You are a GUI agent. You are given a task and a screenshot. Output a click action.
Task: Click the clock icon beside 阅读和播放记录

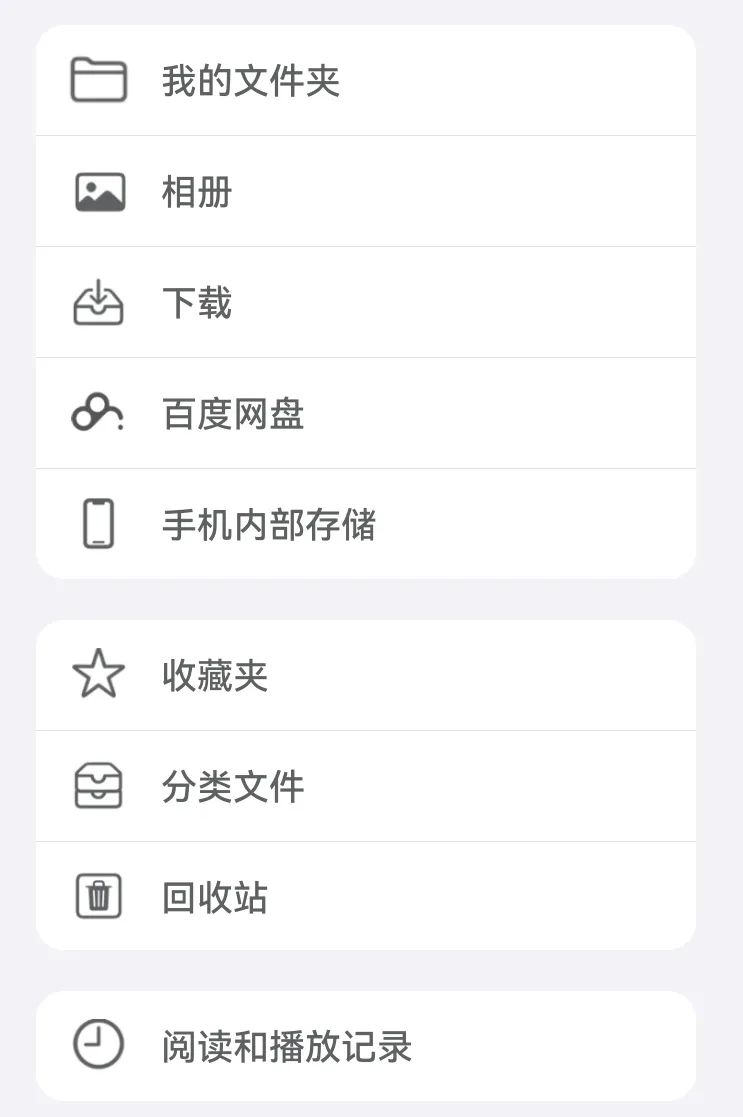tap(98, 1043)
